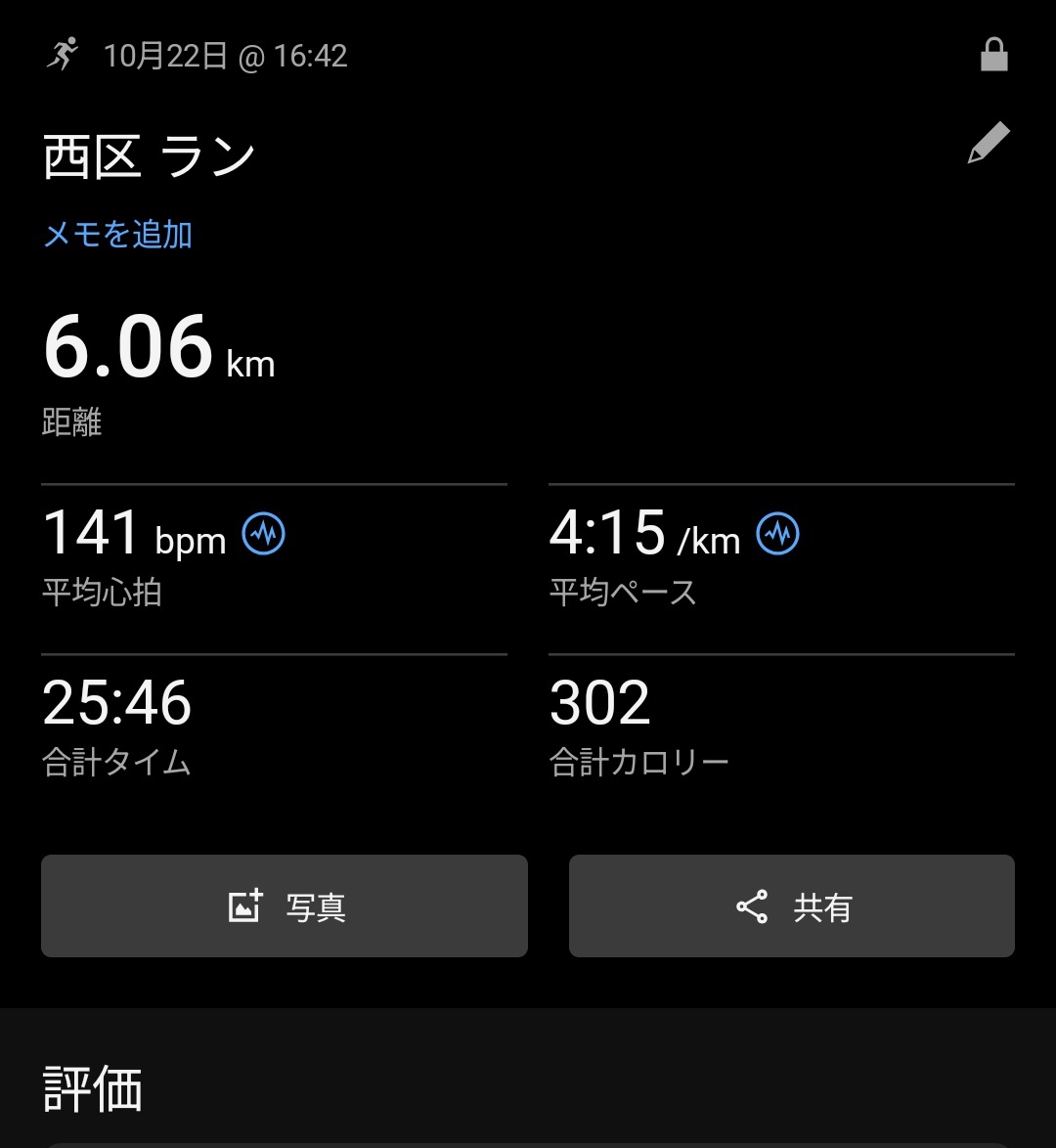
Task: Tap the メモを追加 link
Action: [x=117, y=235]
